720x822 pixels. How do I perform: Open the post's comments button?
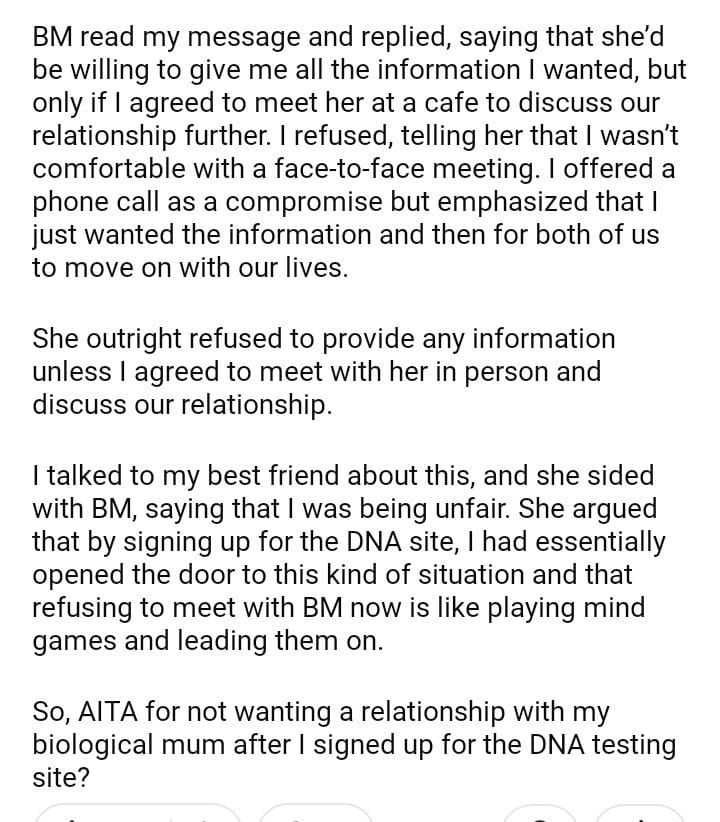click(316, 816)
